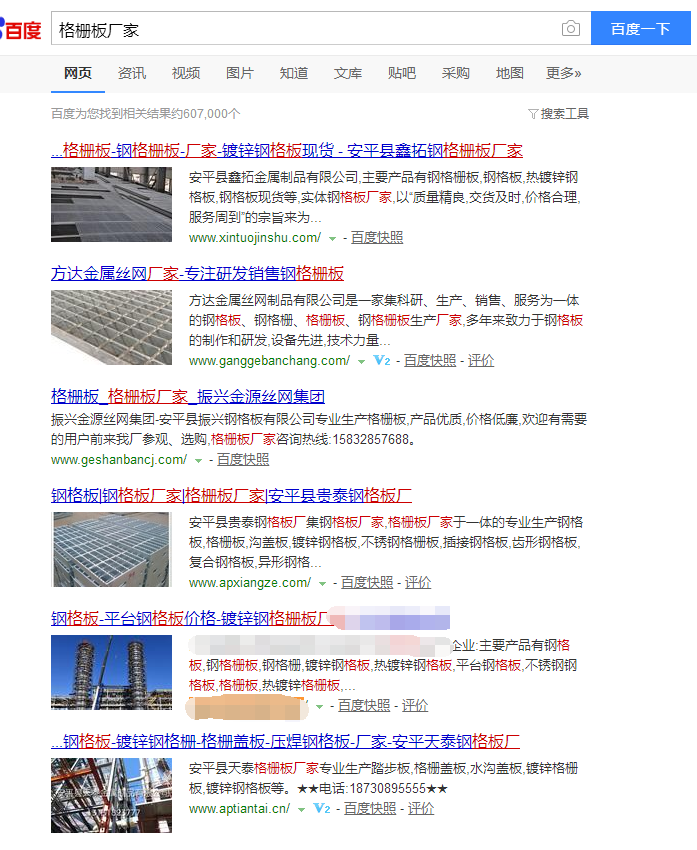Tap the search box with 格栅板厂家
This screenshot has width=697, height=850.
[300, 29]
